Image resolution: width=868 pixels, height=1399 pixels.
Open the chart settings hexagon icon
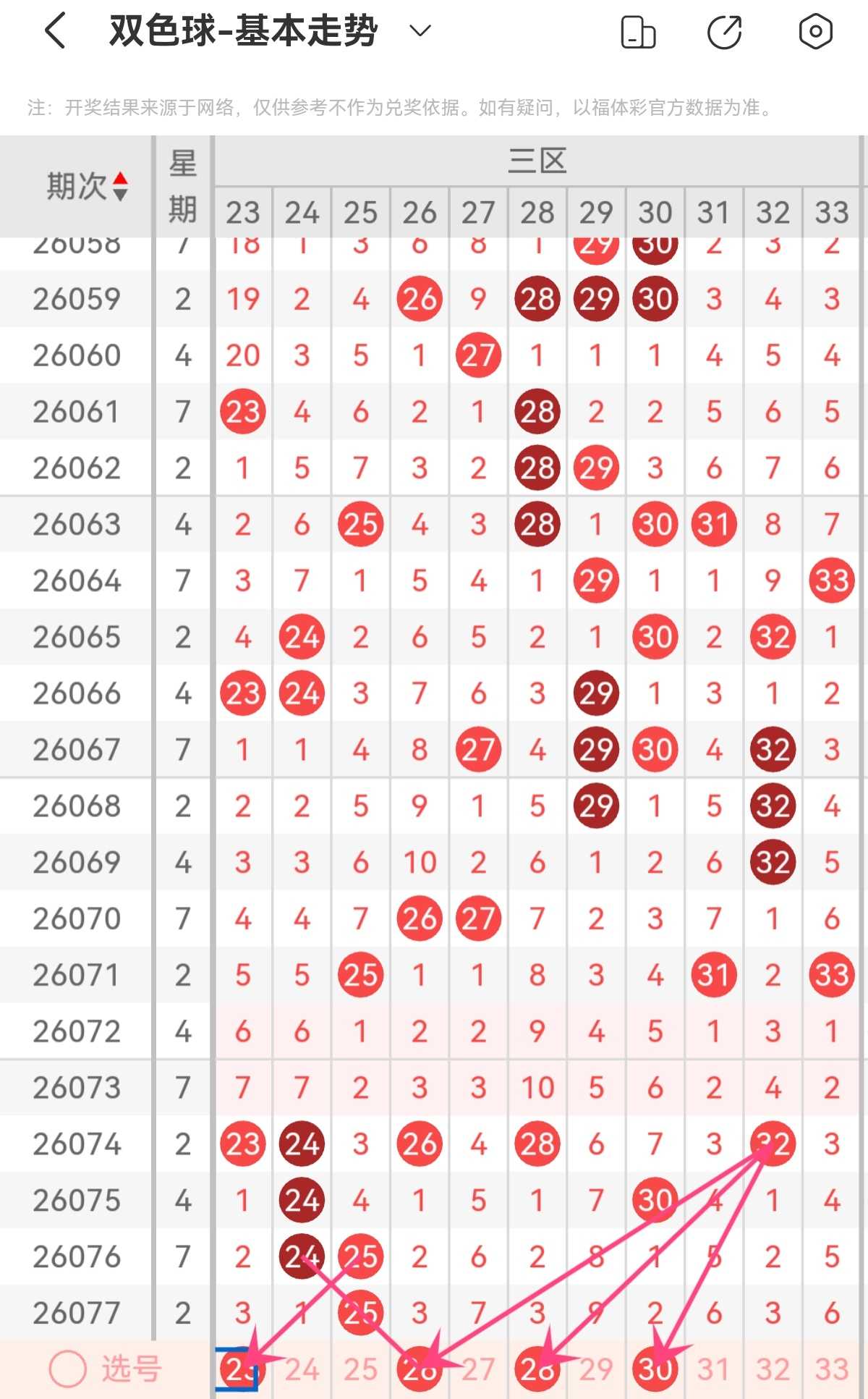[815, 32]
